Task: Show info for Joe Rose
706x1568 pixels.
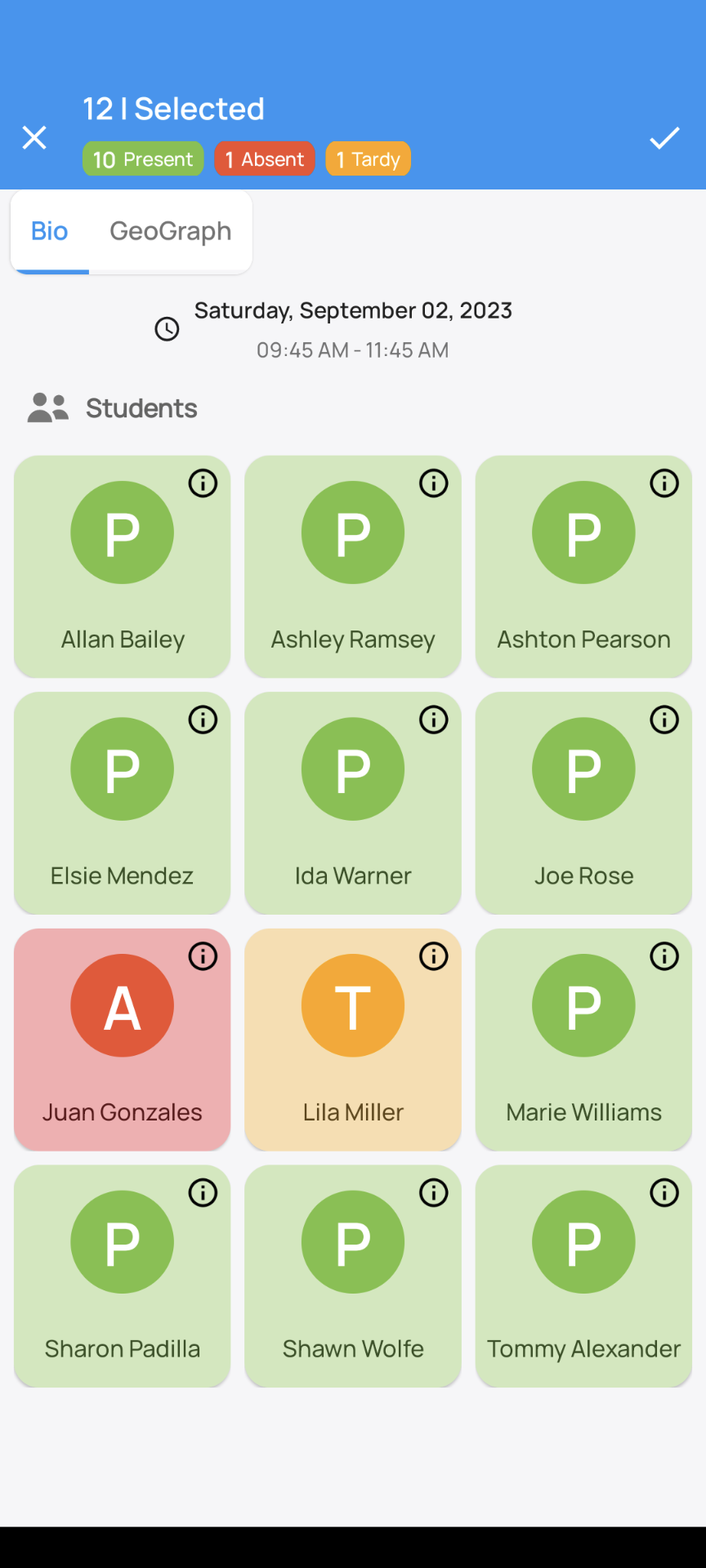Action: pos(664,719)
